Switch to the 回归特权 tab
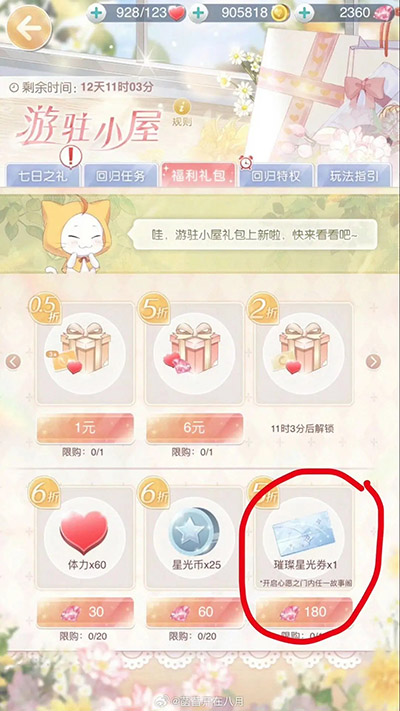400x711 pixels. pyautogui.click(x=276, y=175)
